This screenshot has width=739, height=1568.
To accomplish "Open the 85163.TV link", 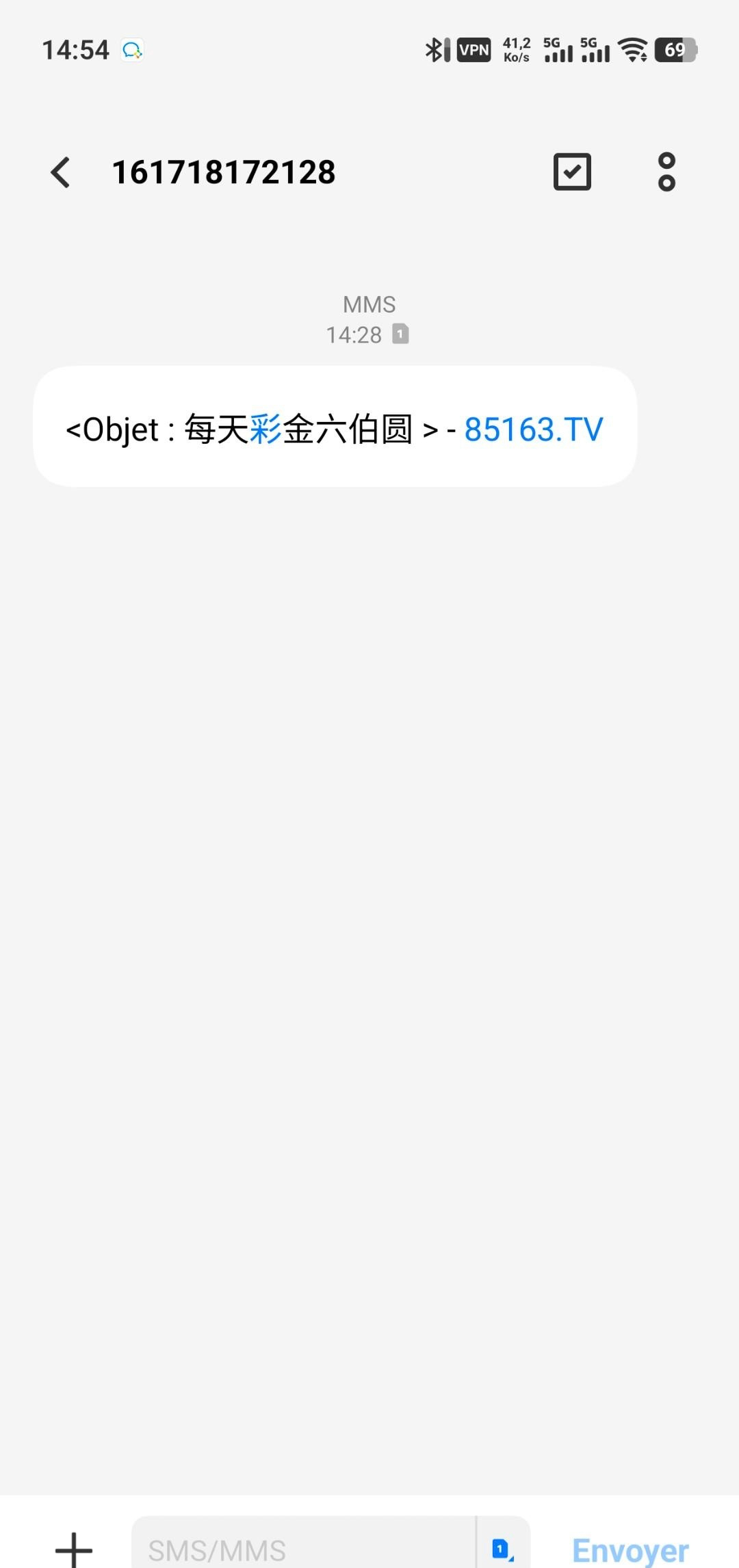I will tap(534, 429).
